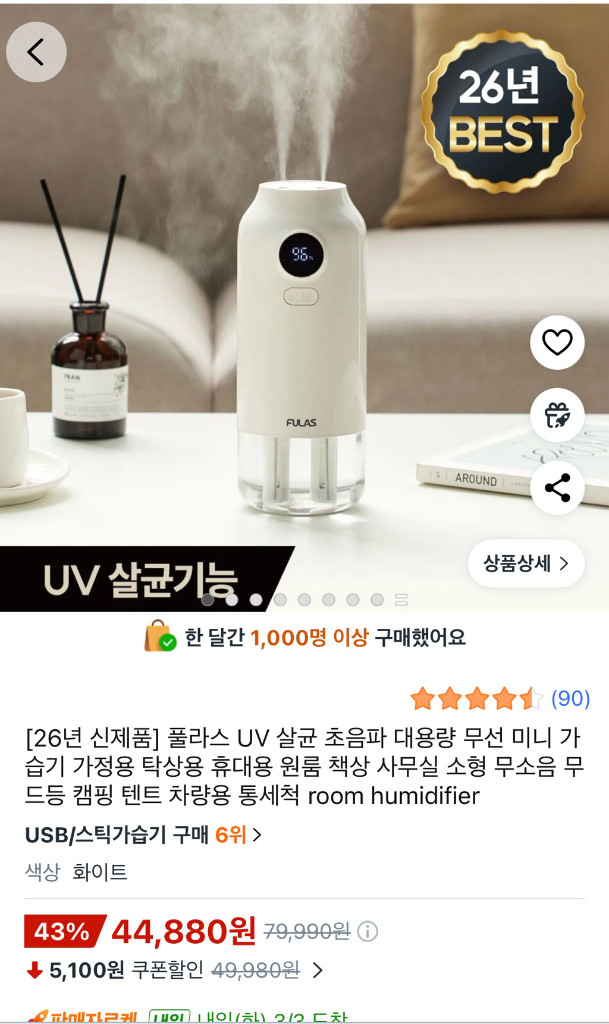The width and height of the screenshot is (609, 1024).
Task: Open 상품상세 product details
Action: pyautogui.click(x=526, y=564)
